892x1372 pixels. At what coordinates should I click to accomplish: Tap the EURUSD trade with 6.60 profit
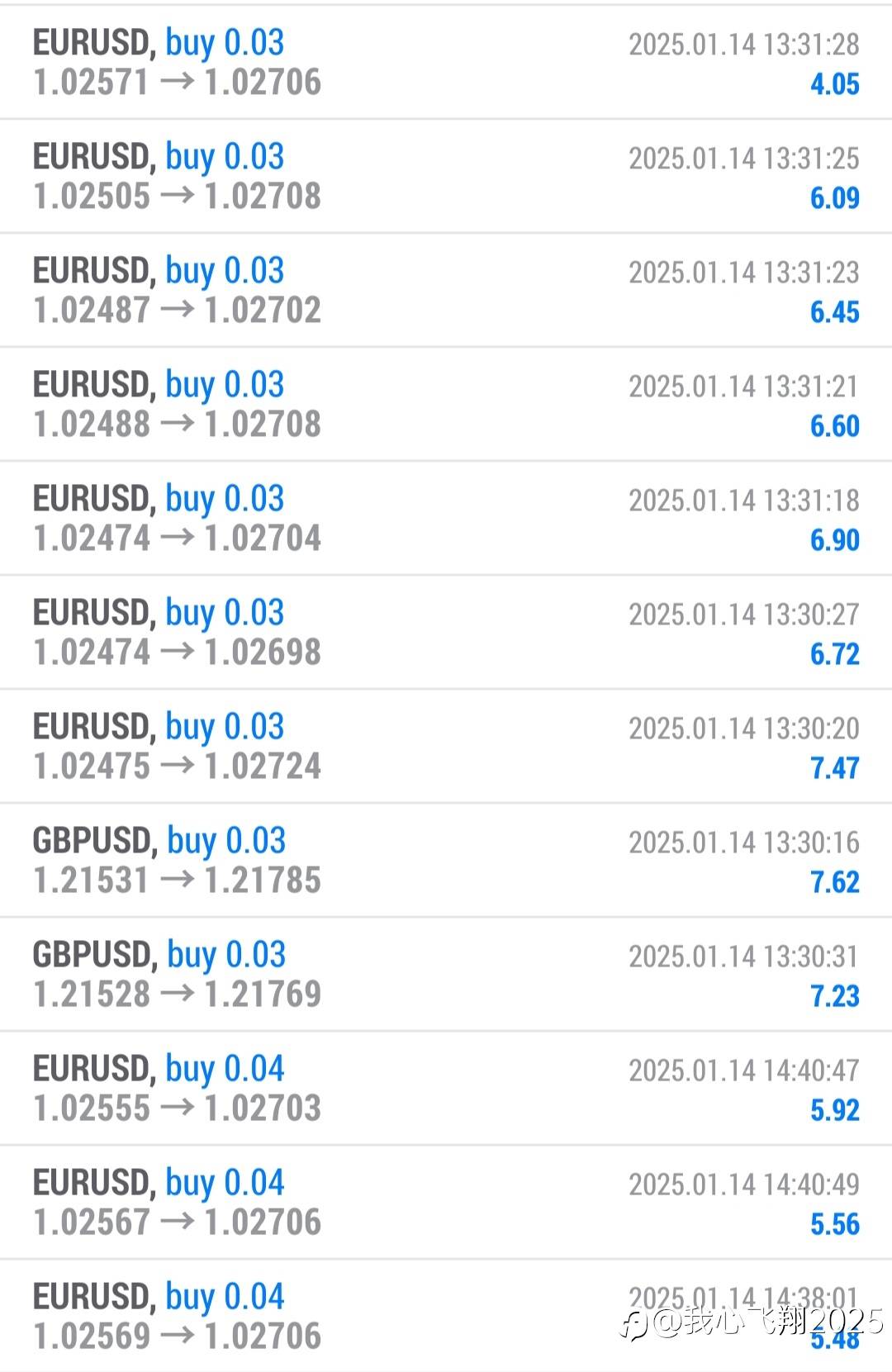point(446,404)
